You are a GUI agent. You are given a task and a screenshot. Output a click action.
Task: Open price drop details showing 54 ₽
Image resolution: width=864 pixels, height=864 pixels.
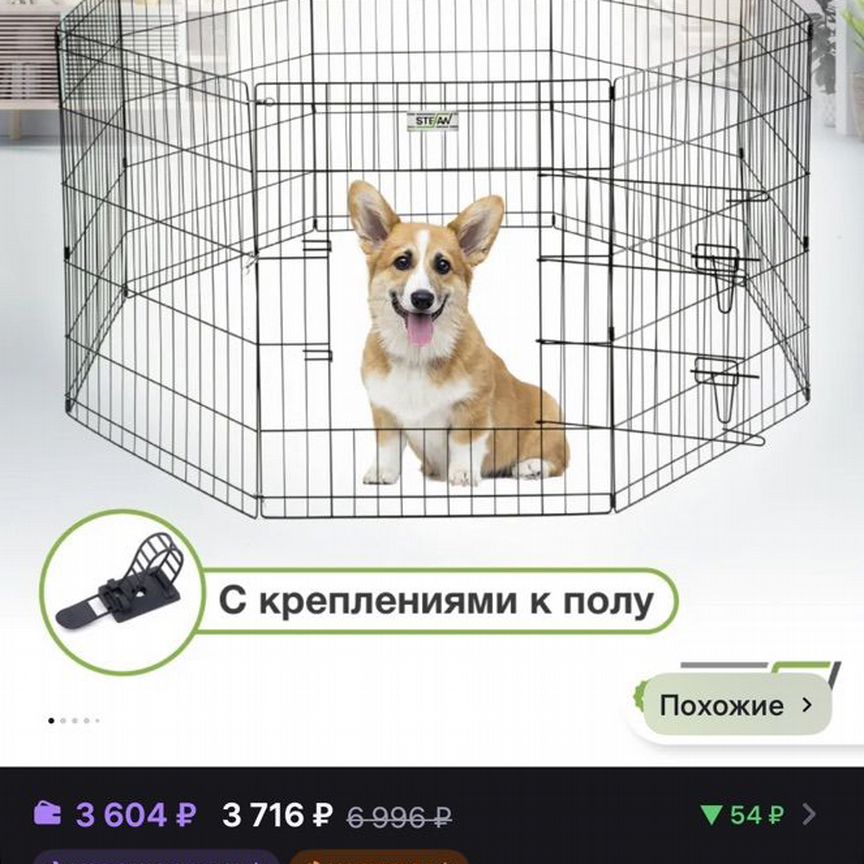pos(758,815)
